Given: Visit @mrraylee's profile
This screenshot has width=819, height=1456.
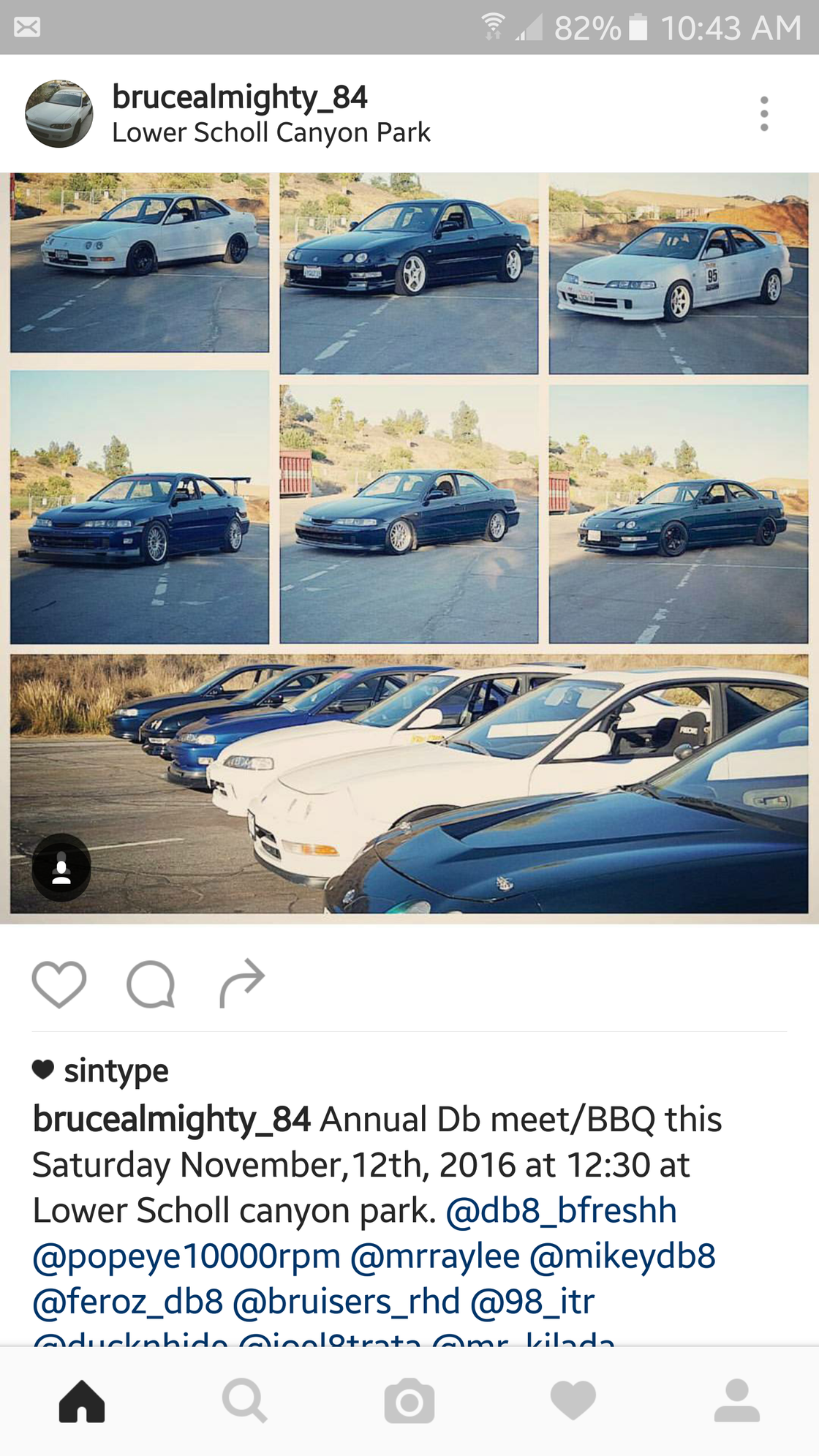Looking at the screenshot, I should coord(435,1256).
